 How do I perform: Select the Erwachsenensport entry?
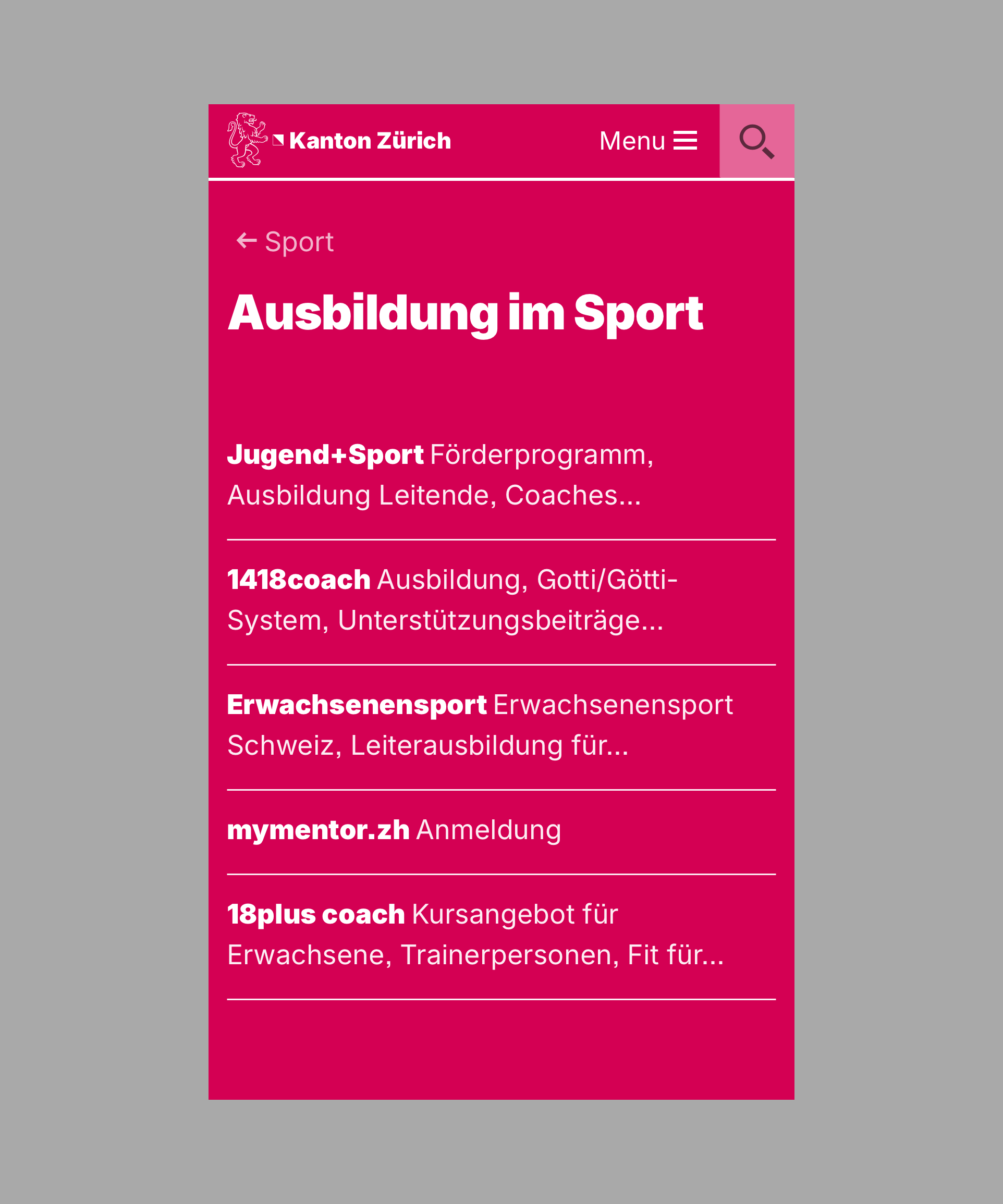[480, 724]
